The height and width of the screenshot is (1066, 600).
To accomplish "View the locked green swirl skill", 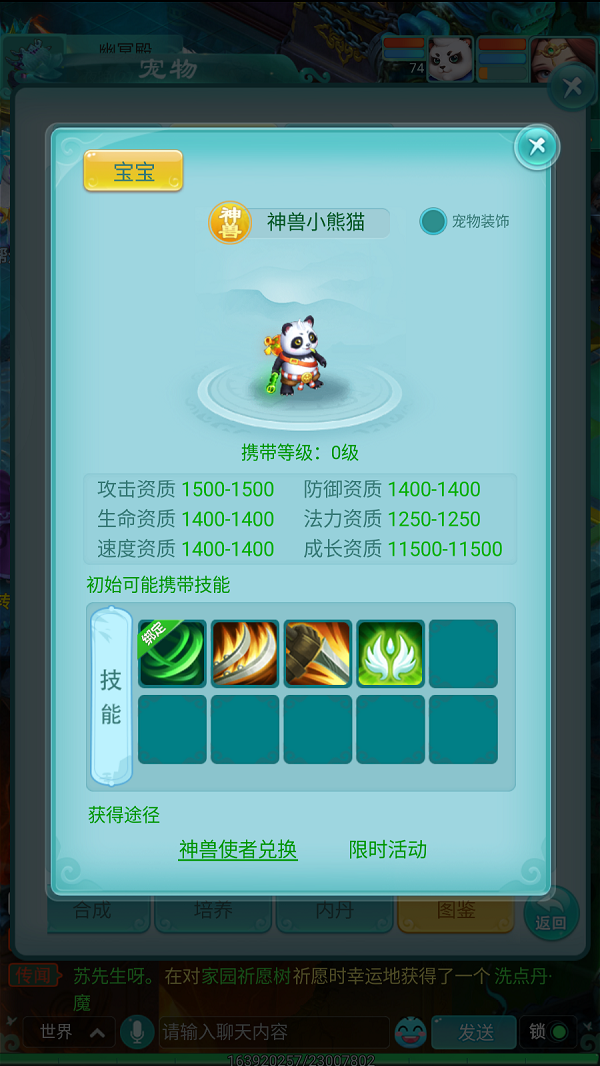I will pyautogui.click(x=172, y=654).
